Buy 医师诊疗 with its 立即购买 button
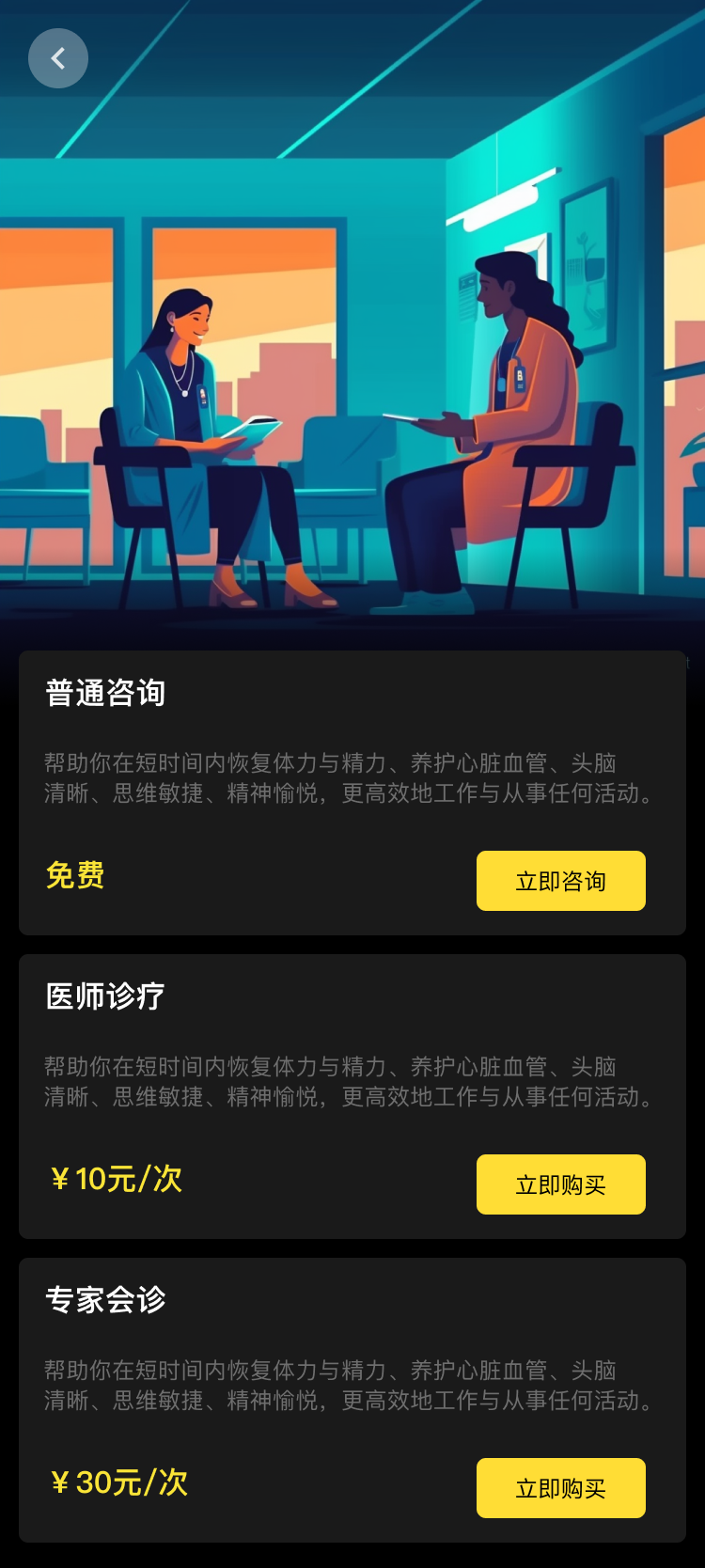Viewport: 705px width, 1568px height. (561, 1184)
